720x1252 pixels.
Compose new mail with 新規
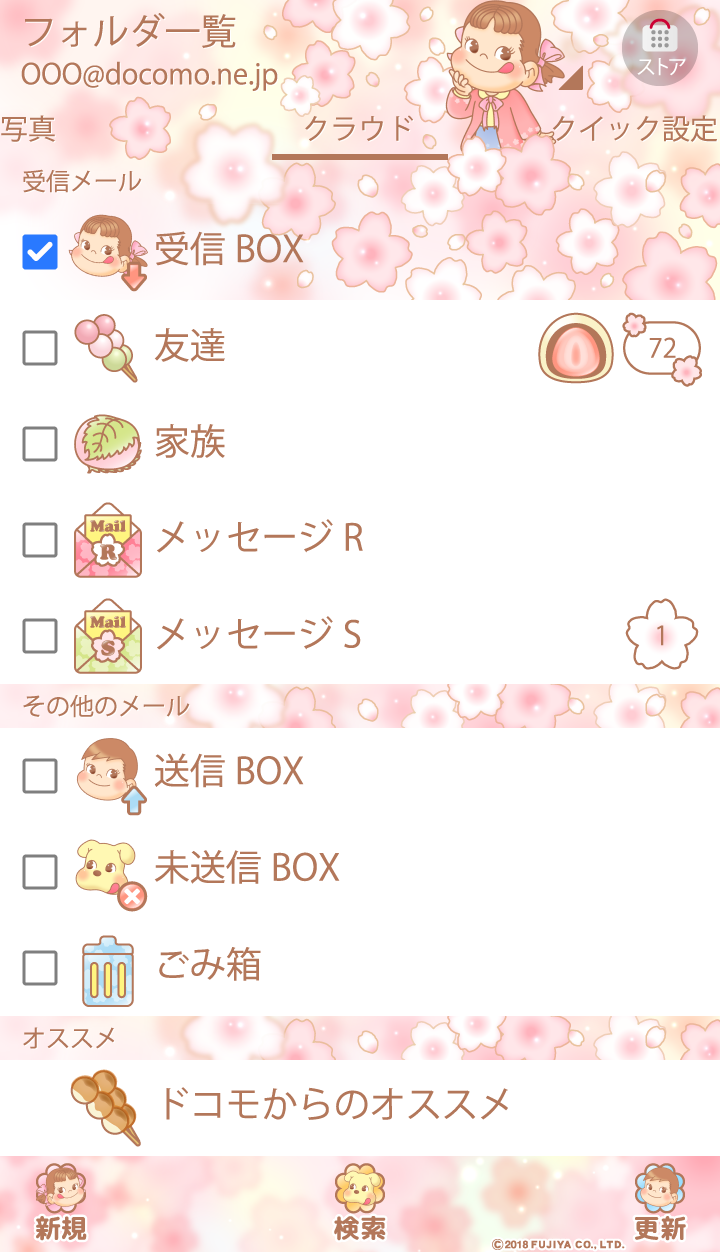[61, 1204]
